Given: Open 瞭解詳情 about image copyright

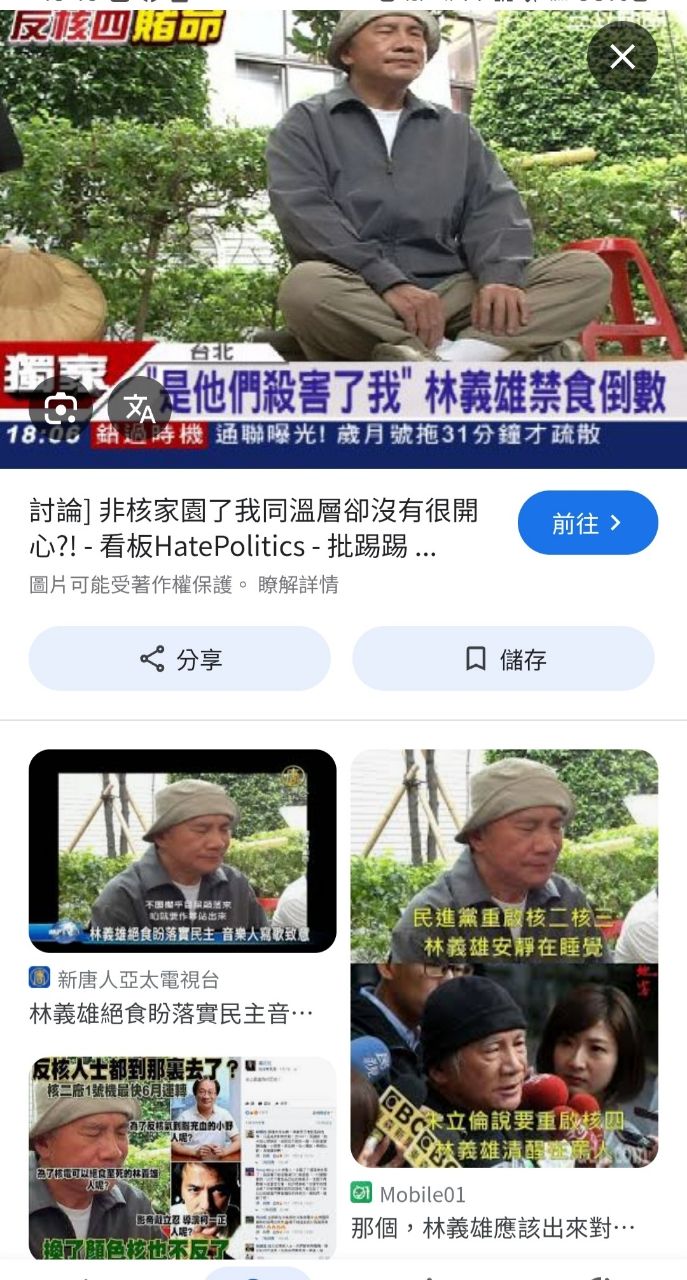Looking at the screenshot, I should pyautogui.click(x=298, y=585).
